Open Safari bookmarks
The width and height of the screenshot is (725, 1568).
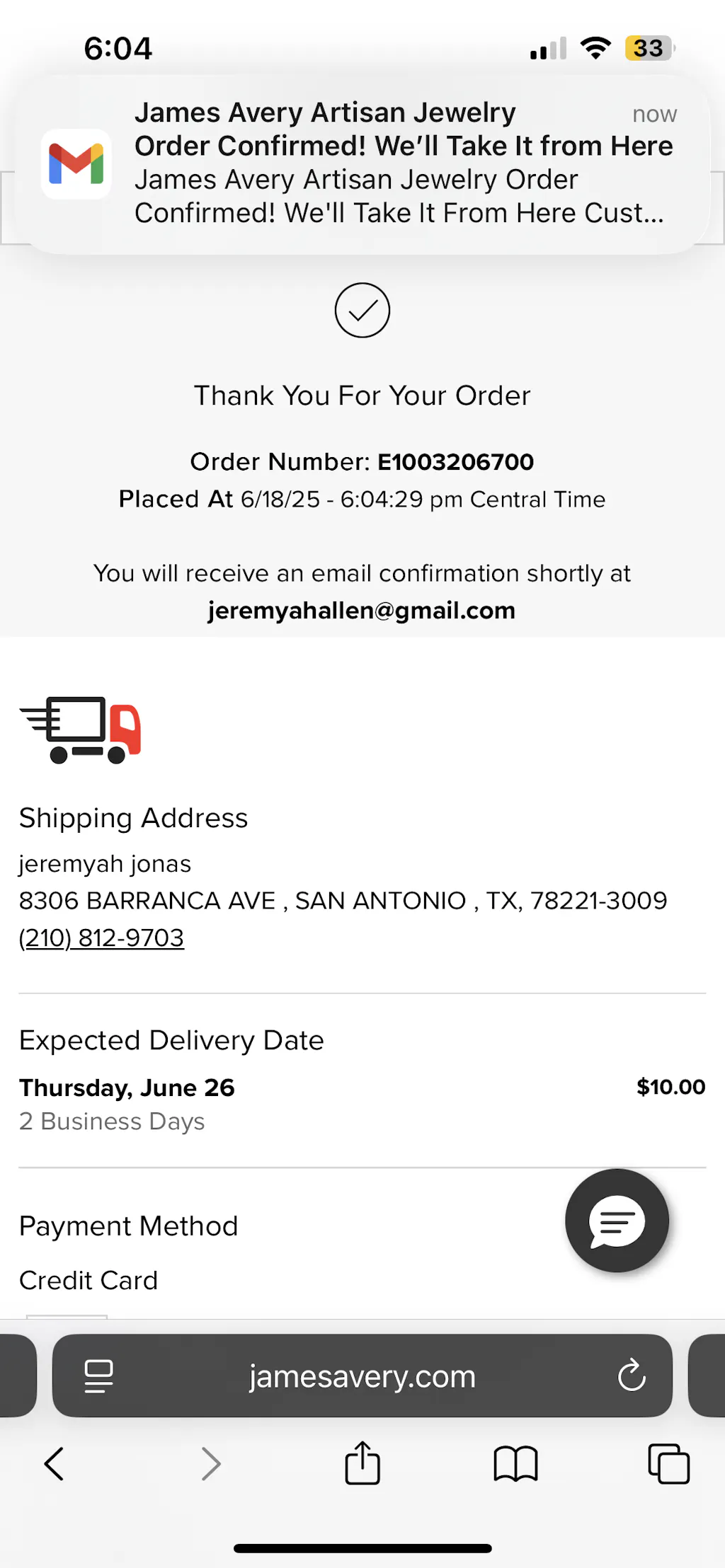tap(515, 1464)
